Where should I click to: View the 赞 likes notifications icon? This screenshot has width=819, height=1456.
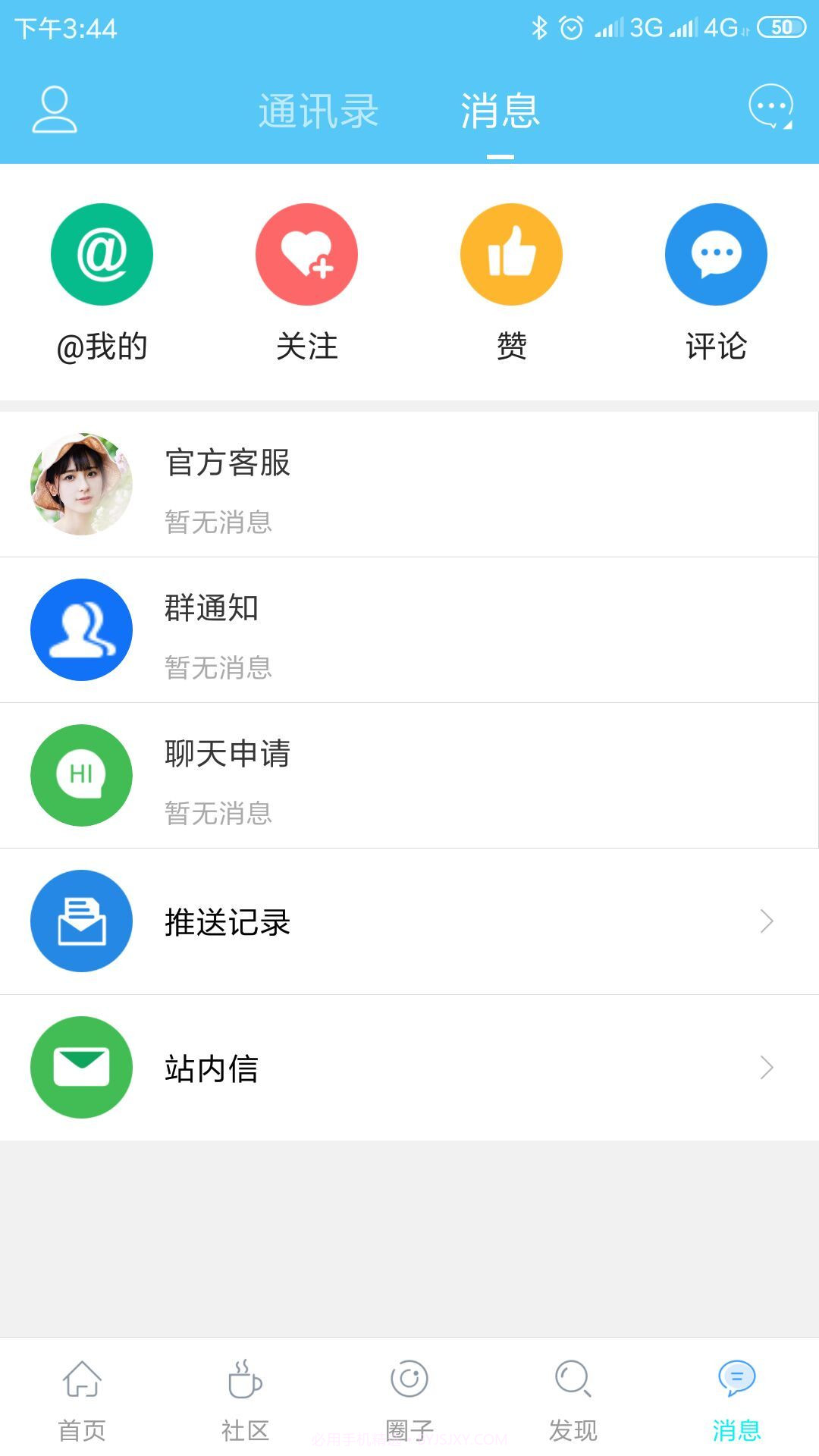[x=512, y=254]
